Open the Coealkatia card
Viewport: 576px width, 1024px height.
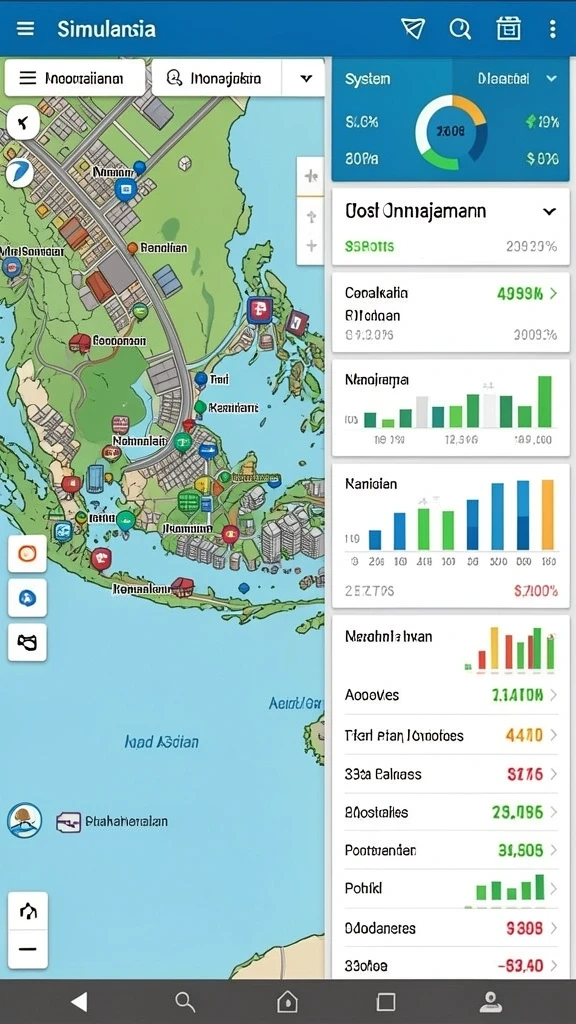451,313
